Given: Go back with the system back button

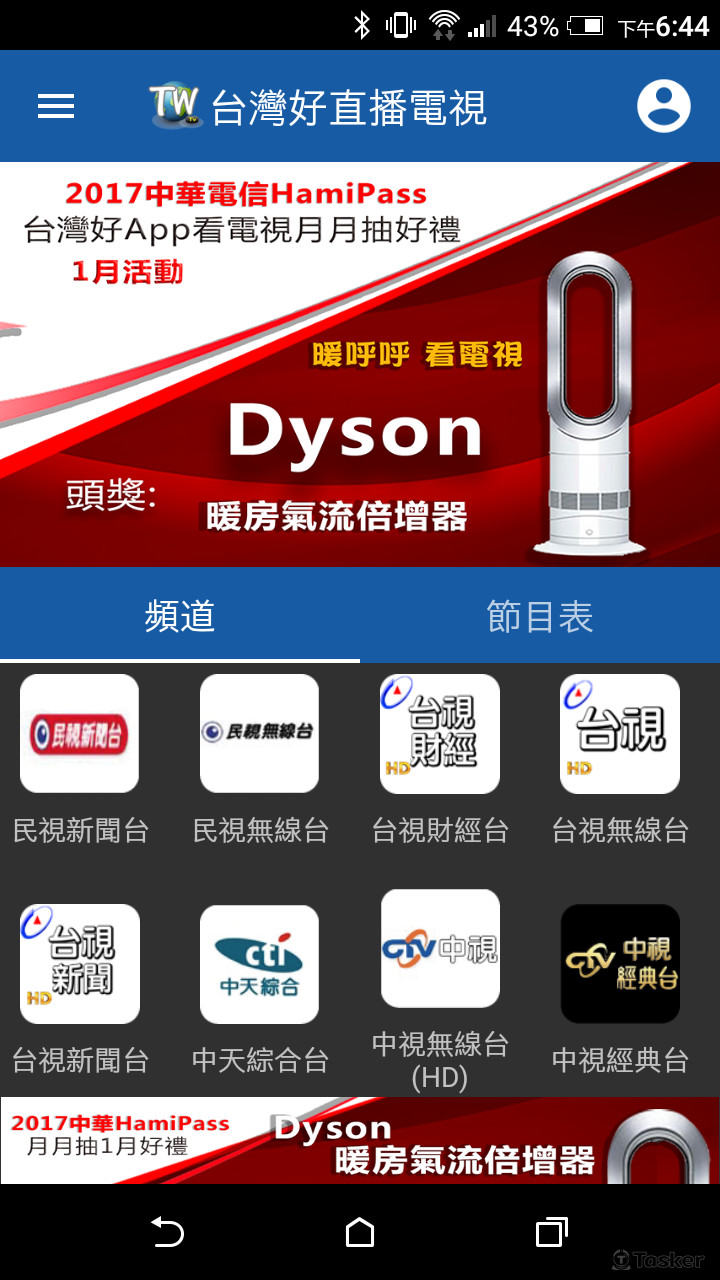Looking at the screenshot, I should (167, 1232).
